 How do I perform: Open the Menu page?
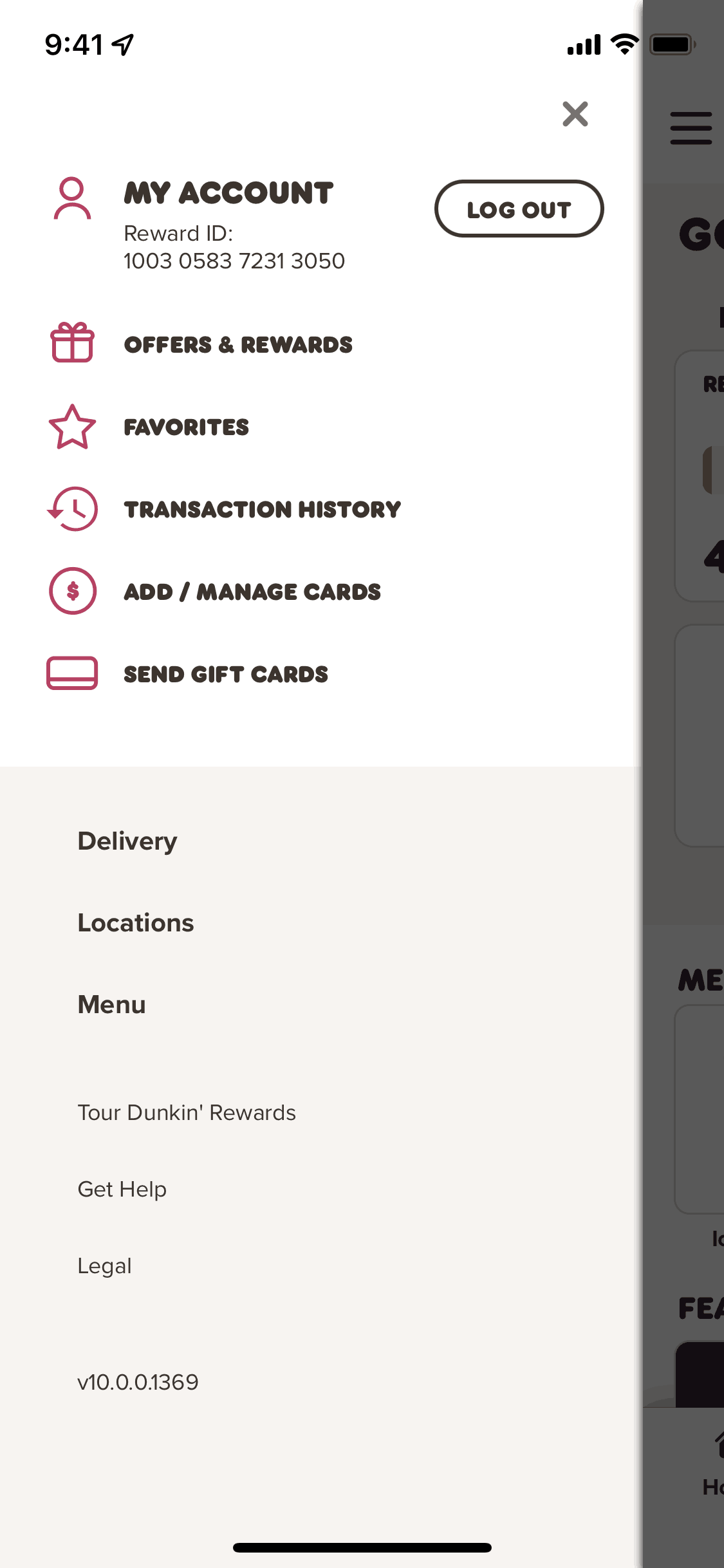coord(112,1005)
